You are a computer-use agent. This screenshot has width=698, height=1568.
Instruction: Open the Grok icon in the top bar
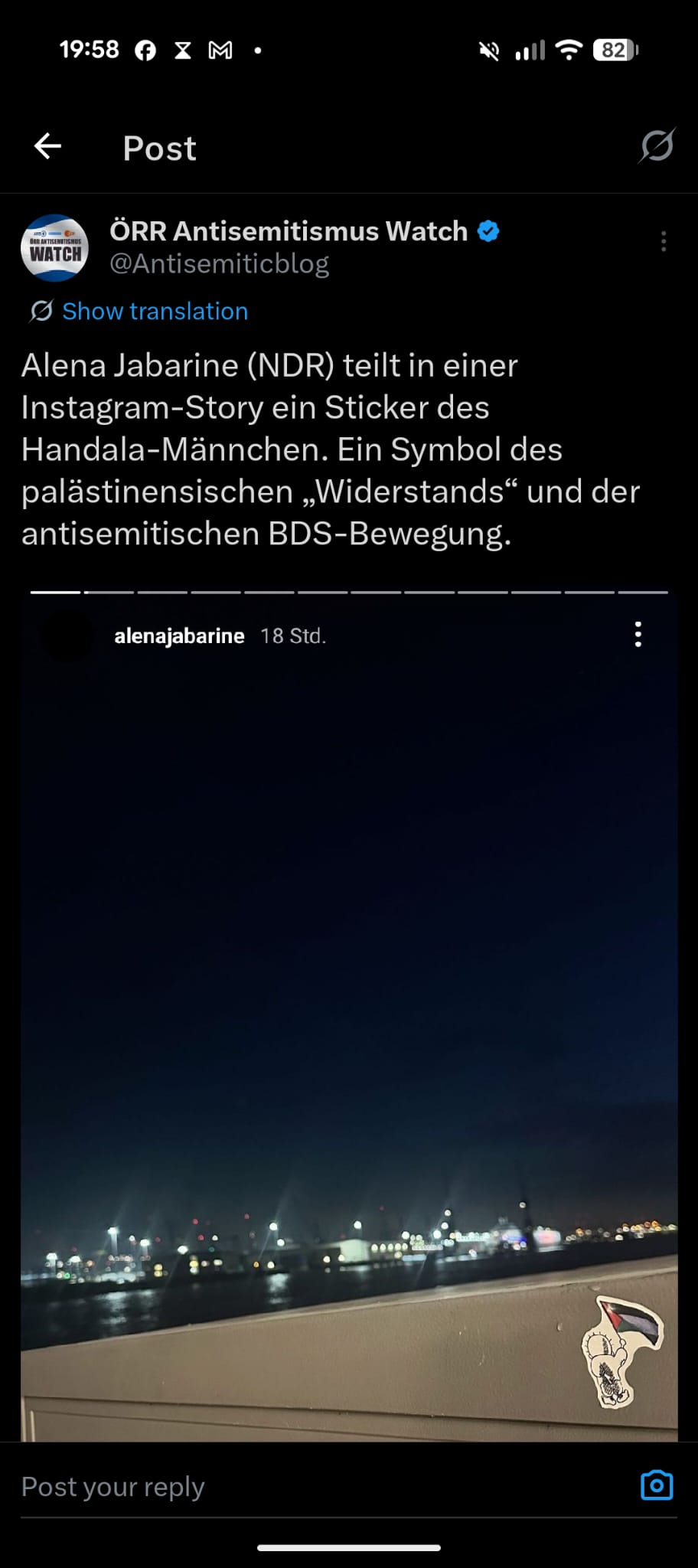657,145
